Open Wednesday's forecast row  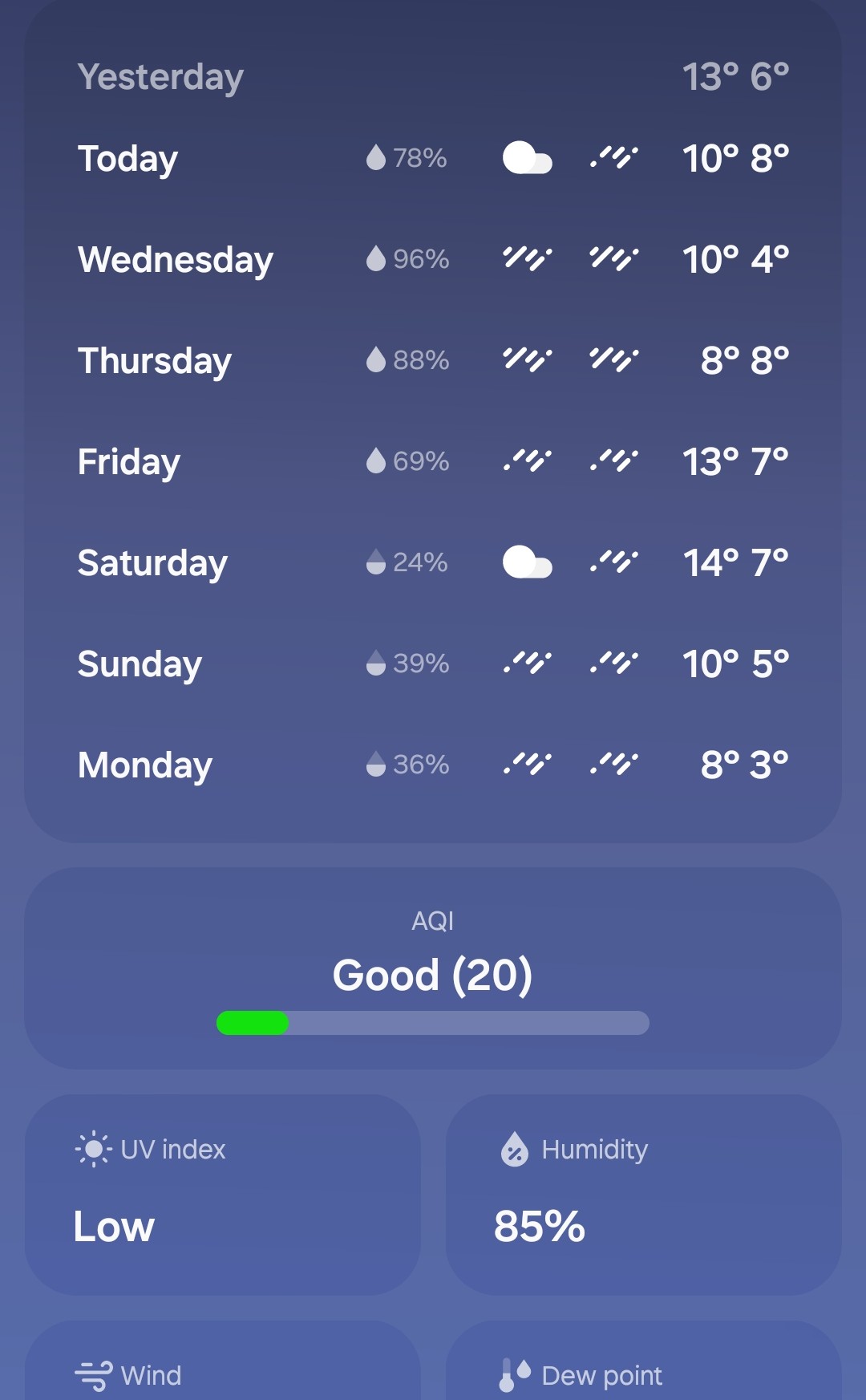pyautogui.click(x=433, y=260)
